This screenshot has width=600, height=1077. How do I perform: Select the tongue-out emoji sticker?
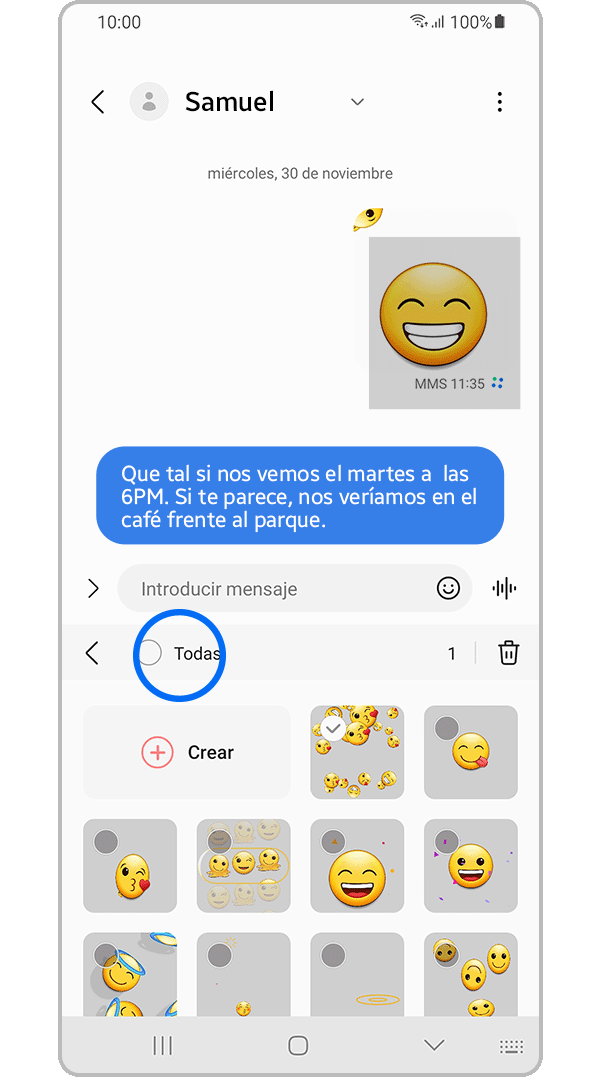pyautogui.click(x=471, y=752)
